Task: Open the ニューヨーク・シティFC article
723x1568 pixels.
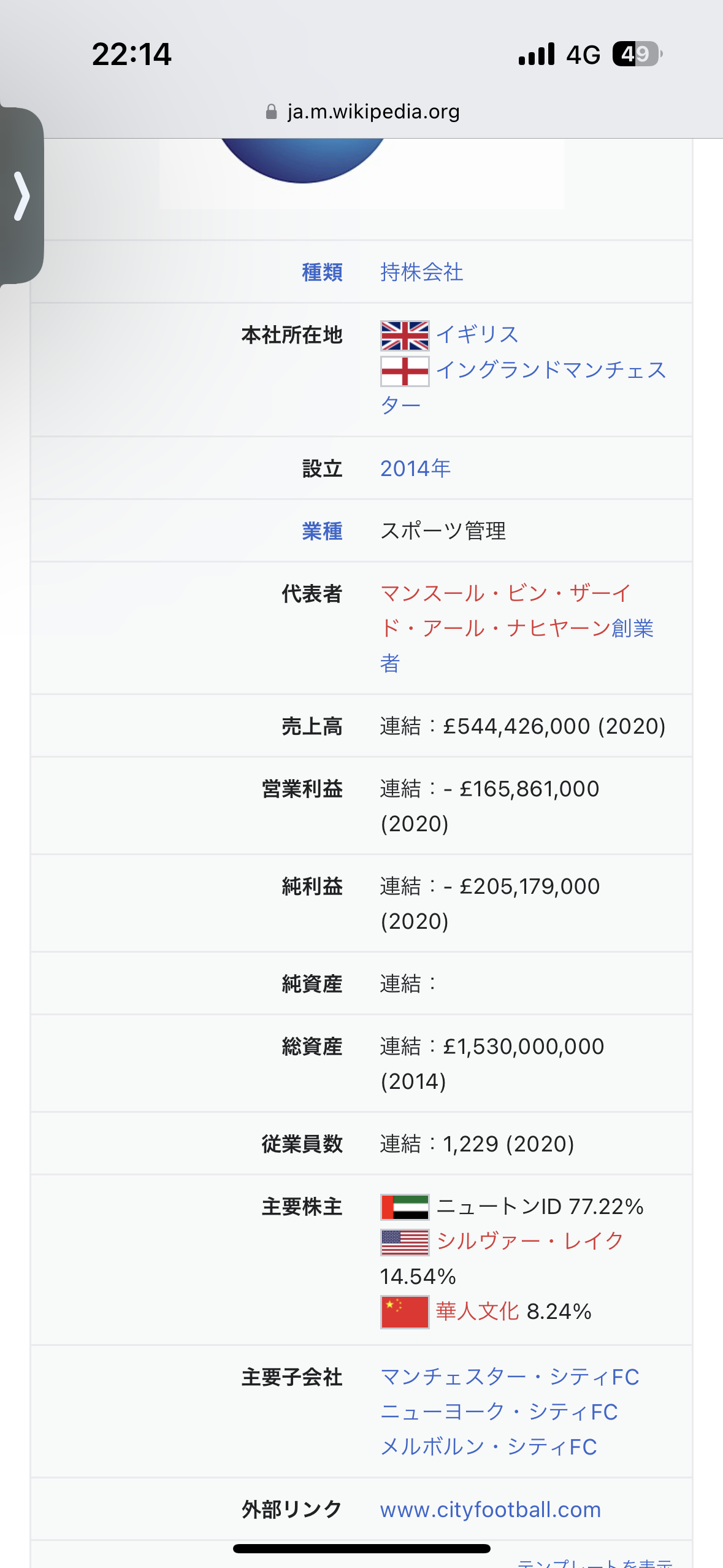Action: point(499,1412)
